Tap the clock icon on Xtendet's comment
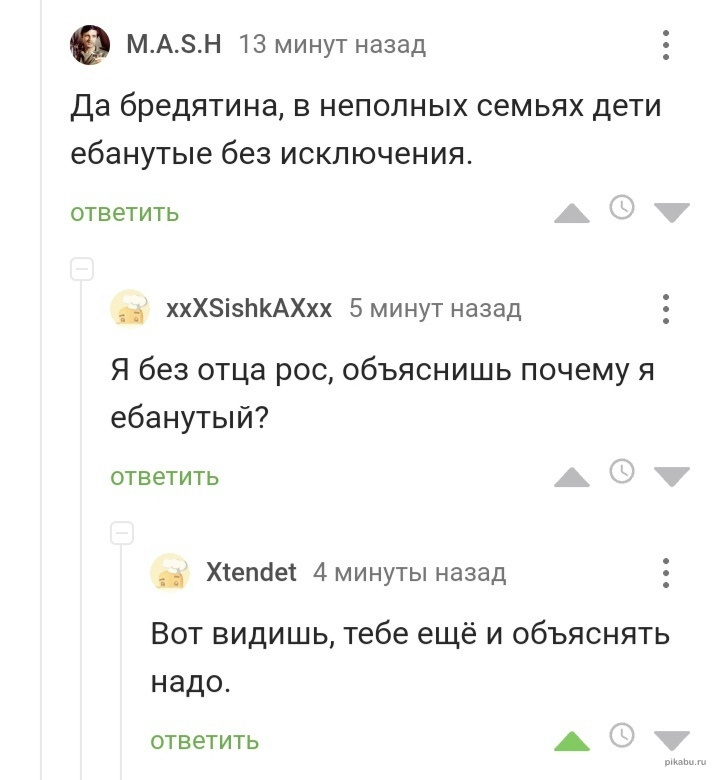This screenshot has width=720, height=780. click(x=622, y=735)
